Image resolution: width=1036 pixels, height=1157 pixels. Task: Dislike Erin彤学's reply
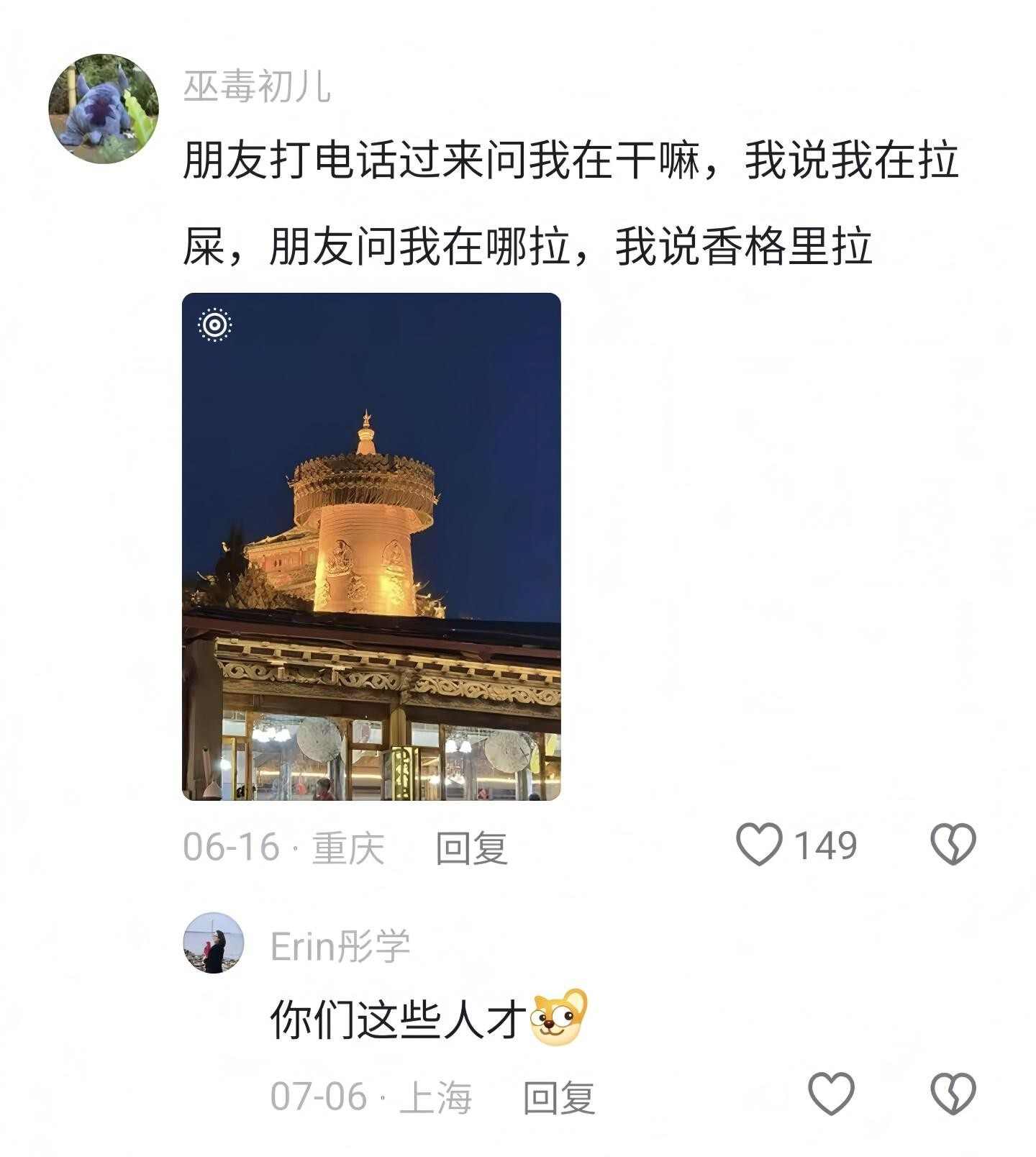pyautogui.click(x=953, y=1094)
